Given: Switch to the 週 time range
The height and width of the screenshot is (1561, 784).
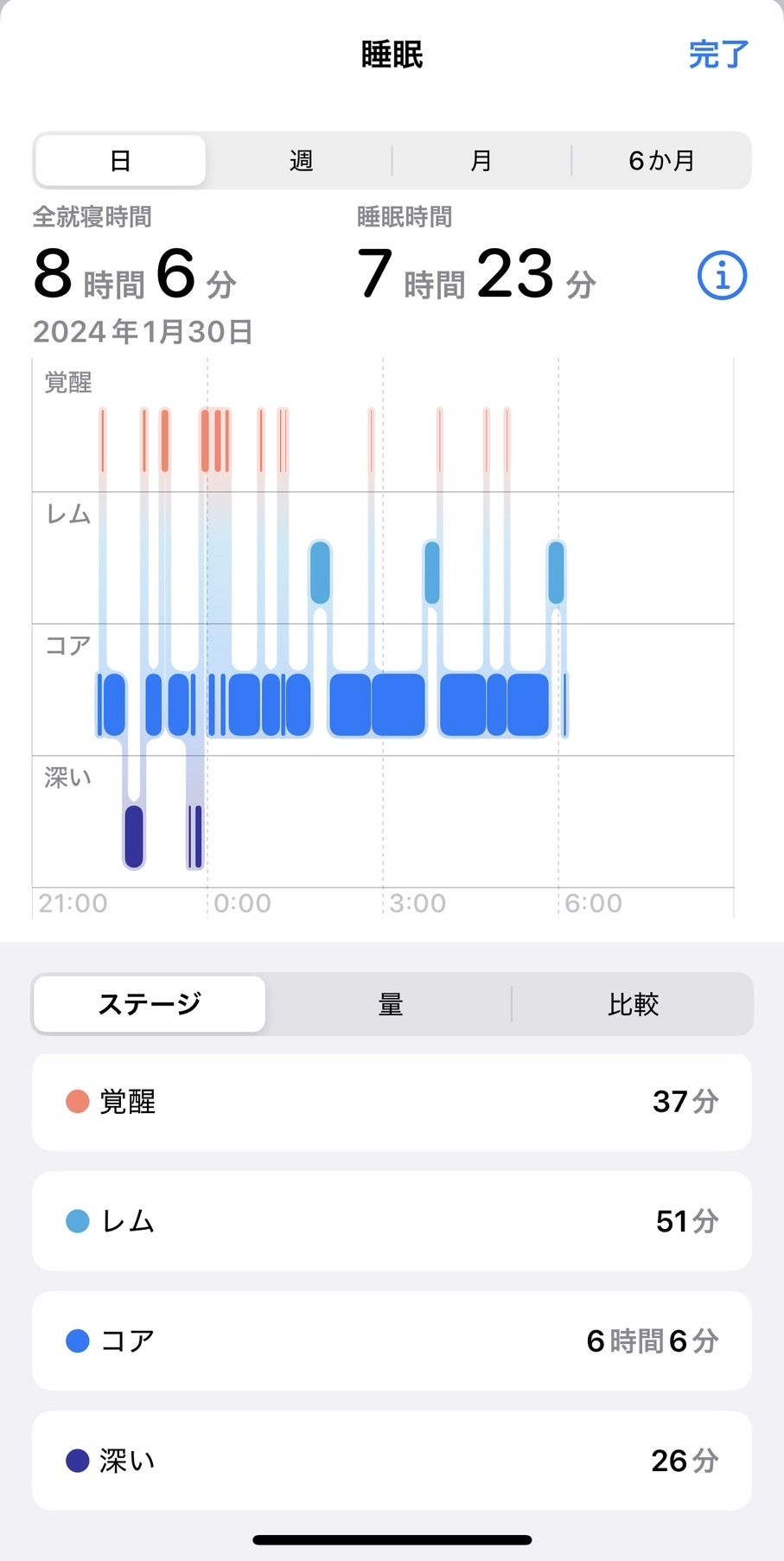Looking at the screenshot, I should (x=301, y=161).
